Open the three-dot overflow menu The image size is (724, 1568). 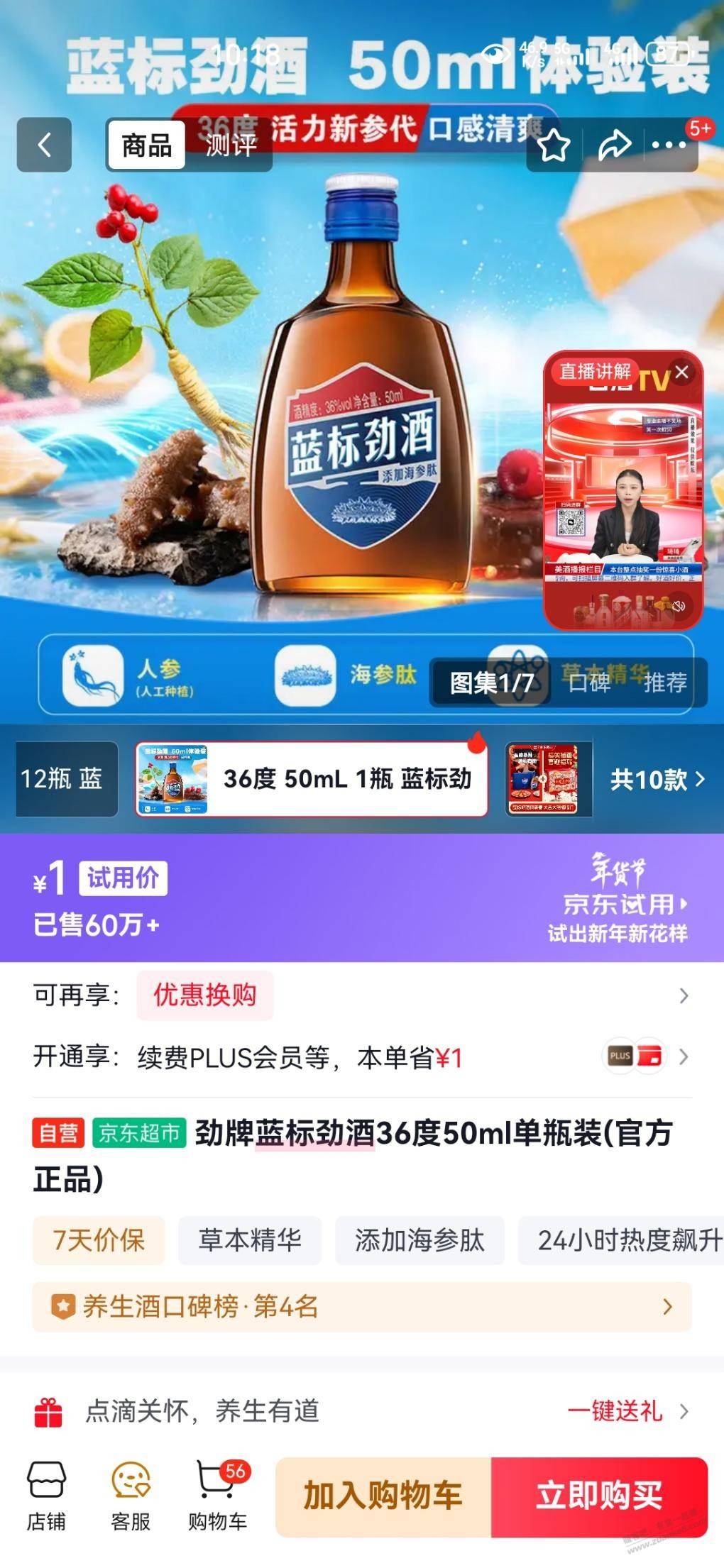669,146
